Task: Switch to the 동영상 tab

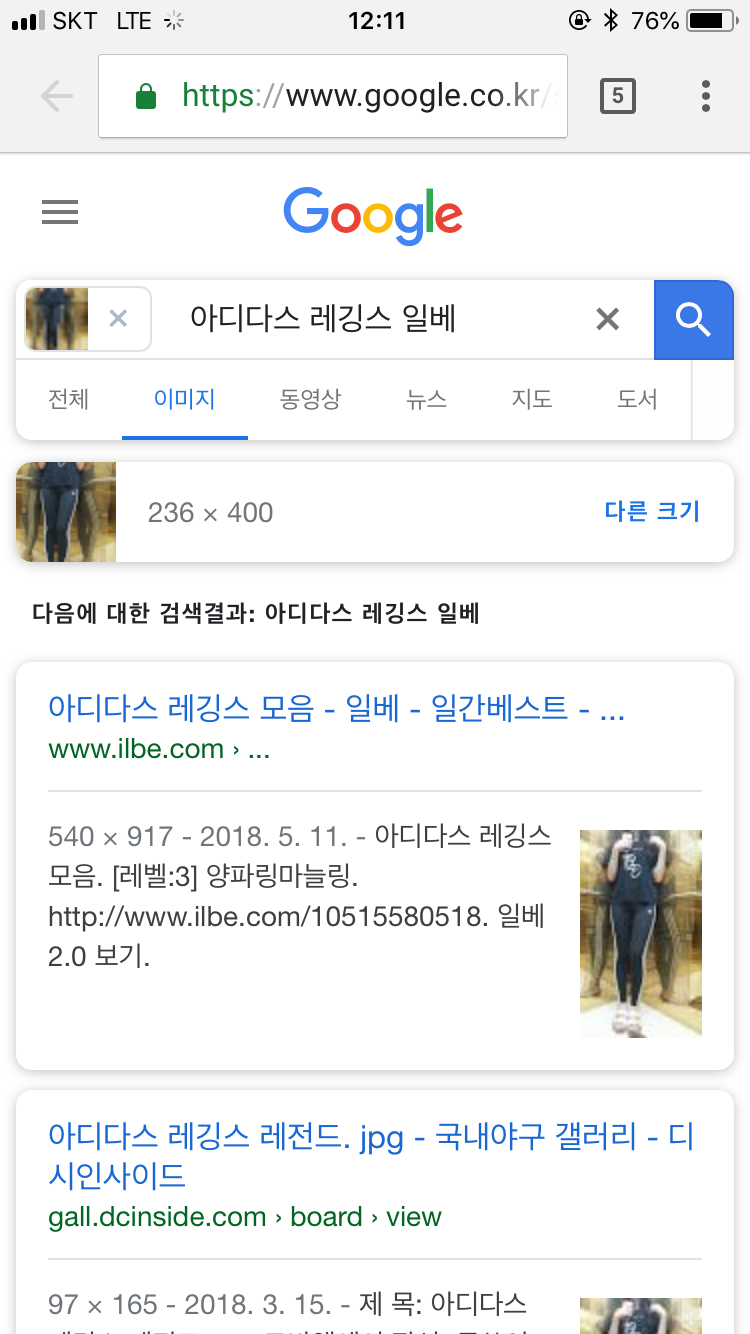Action: click(x=310, y=400)
